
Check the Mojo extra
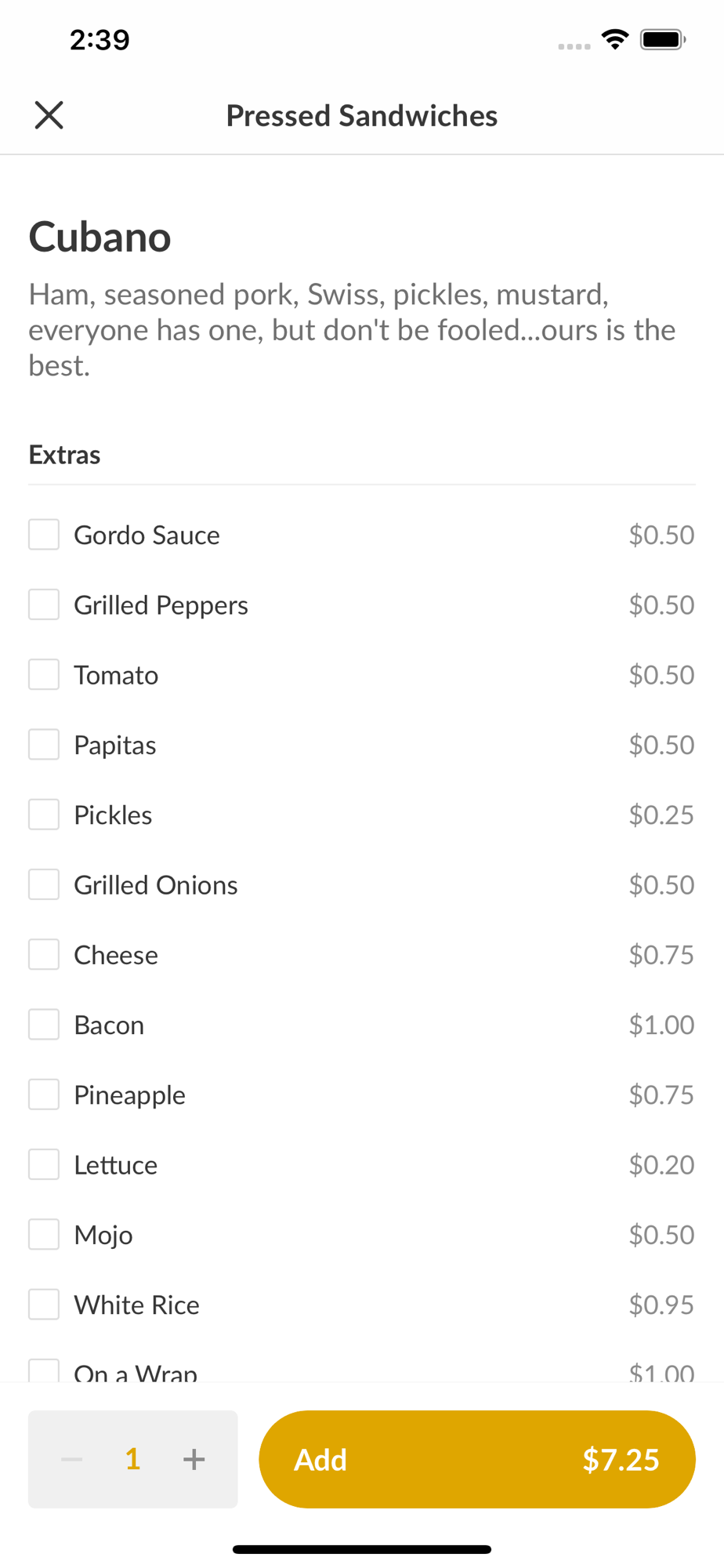pyautogui.click(x=44, y=1234)
